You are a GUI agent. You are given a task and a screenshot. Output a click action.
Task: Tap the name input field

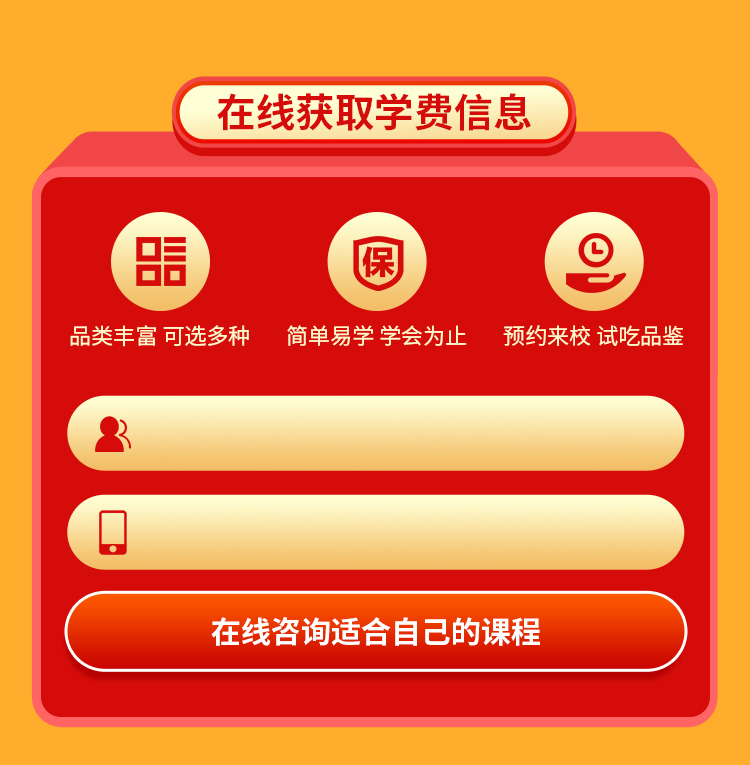coord(400,433)
